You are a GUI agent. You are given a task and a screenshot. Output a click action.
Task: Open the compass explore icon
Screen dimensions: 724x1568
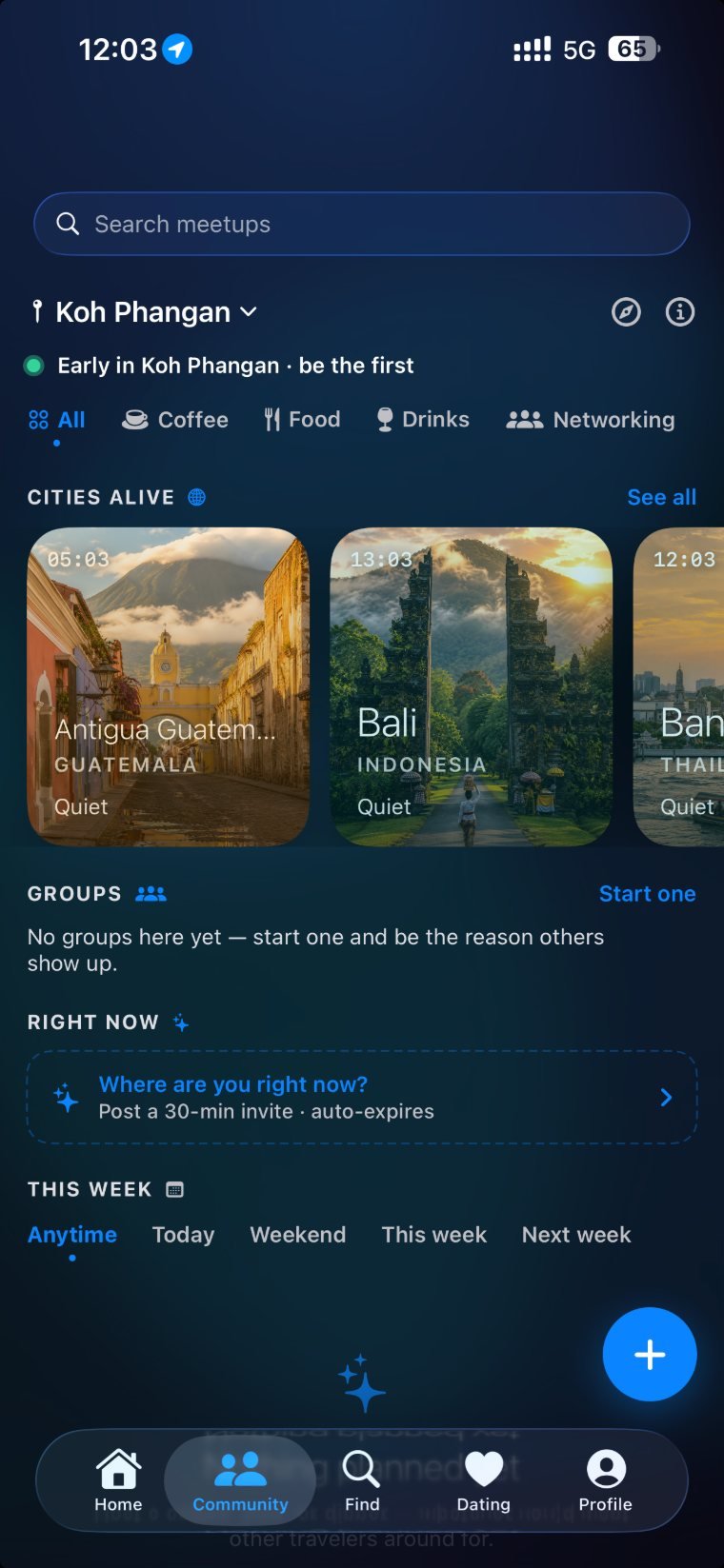click(626, 312)
